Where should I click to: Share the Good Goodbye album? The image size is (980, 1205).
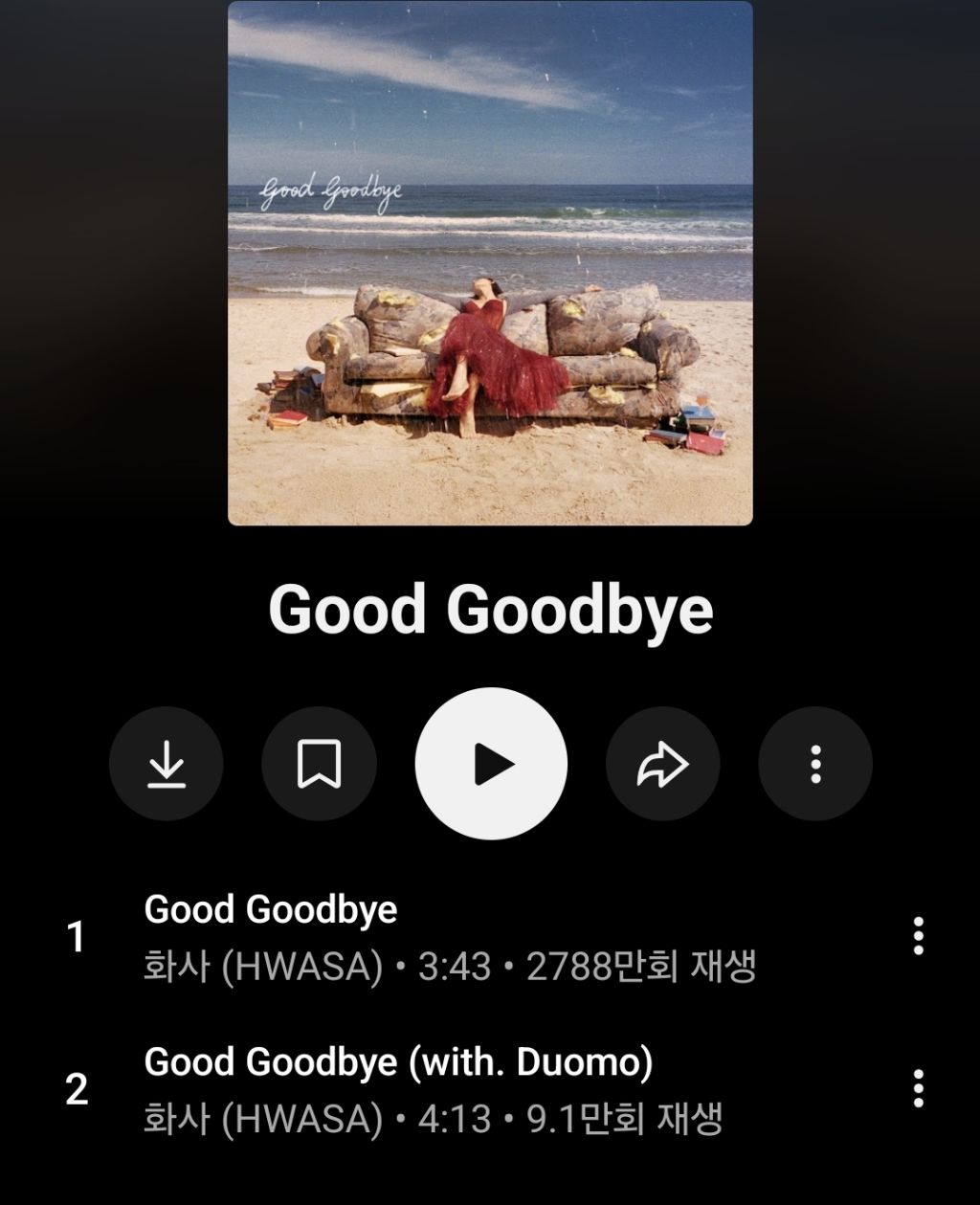pos(662,764)
